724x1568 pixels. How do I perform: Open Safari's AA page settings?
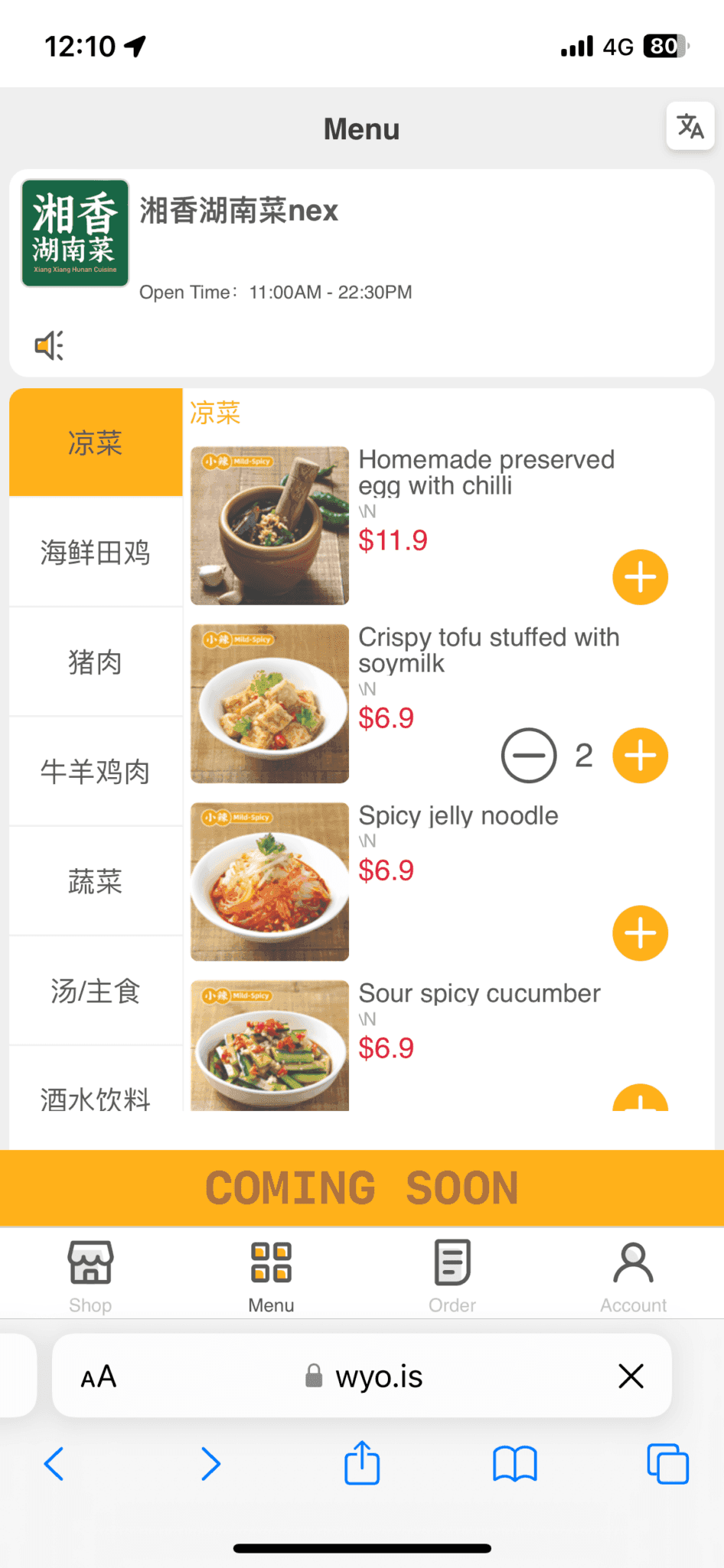pyautogui.click(x=99, y=1377)
